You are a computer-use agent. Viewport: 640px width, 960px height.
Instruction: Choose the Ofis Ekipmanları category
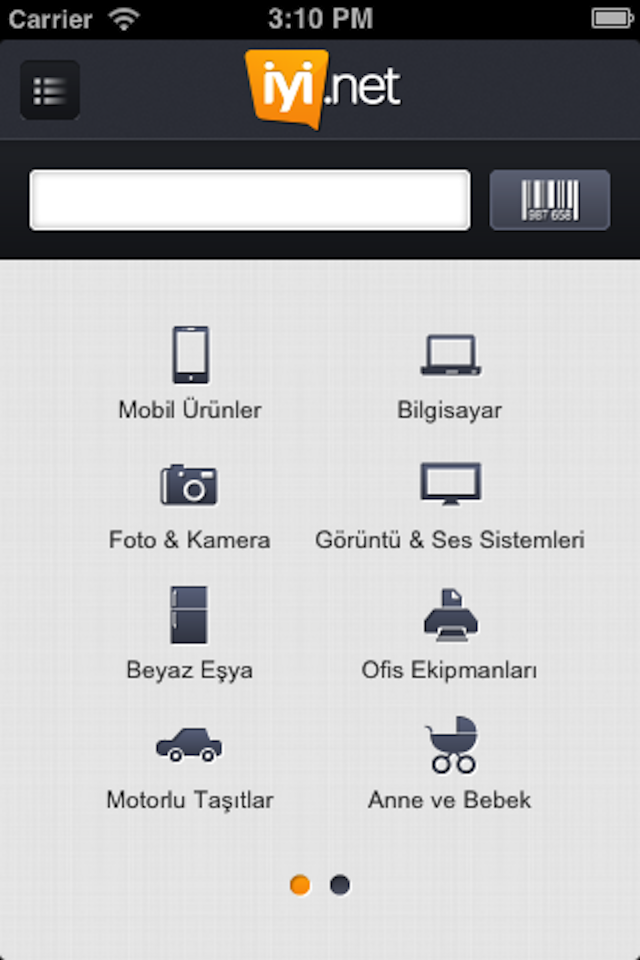click(x=450, y=632)
